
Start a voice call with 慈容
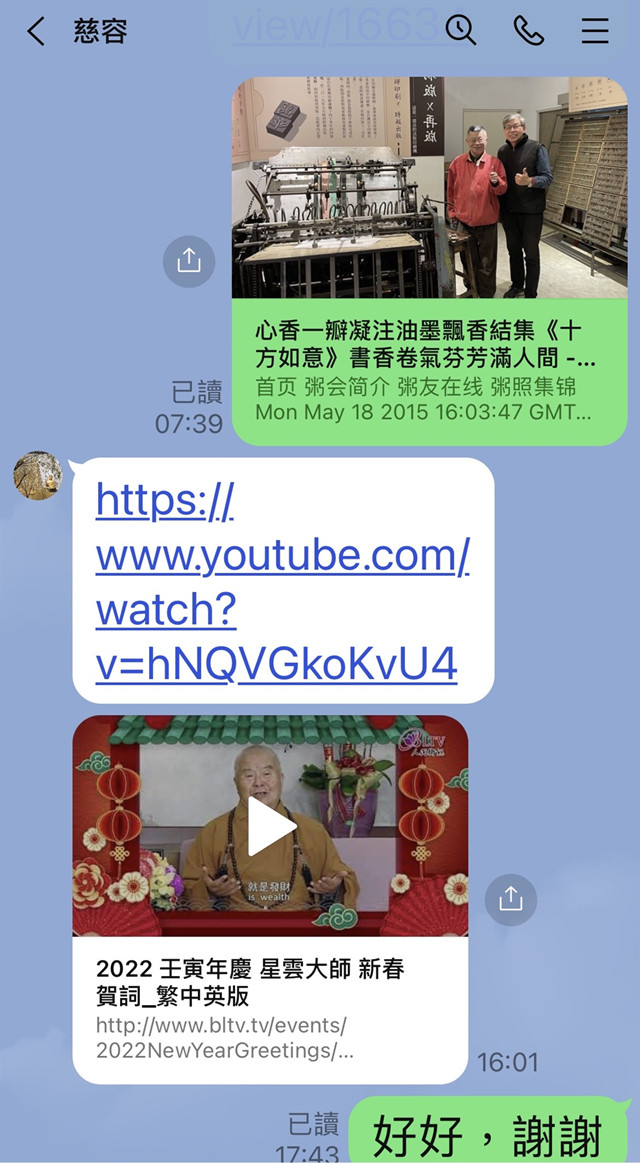click(528, 31)
